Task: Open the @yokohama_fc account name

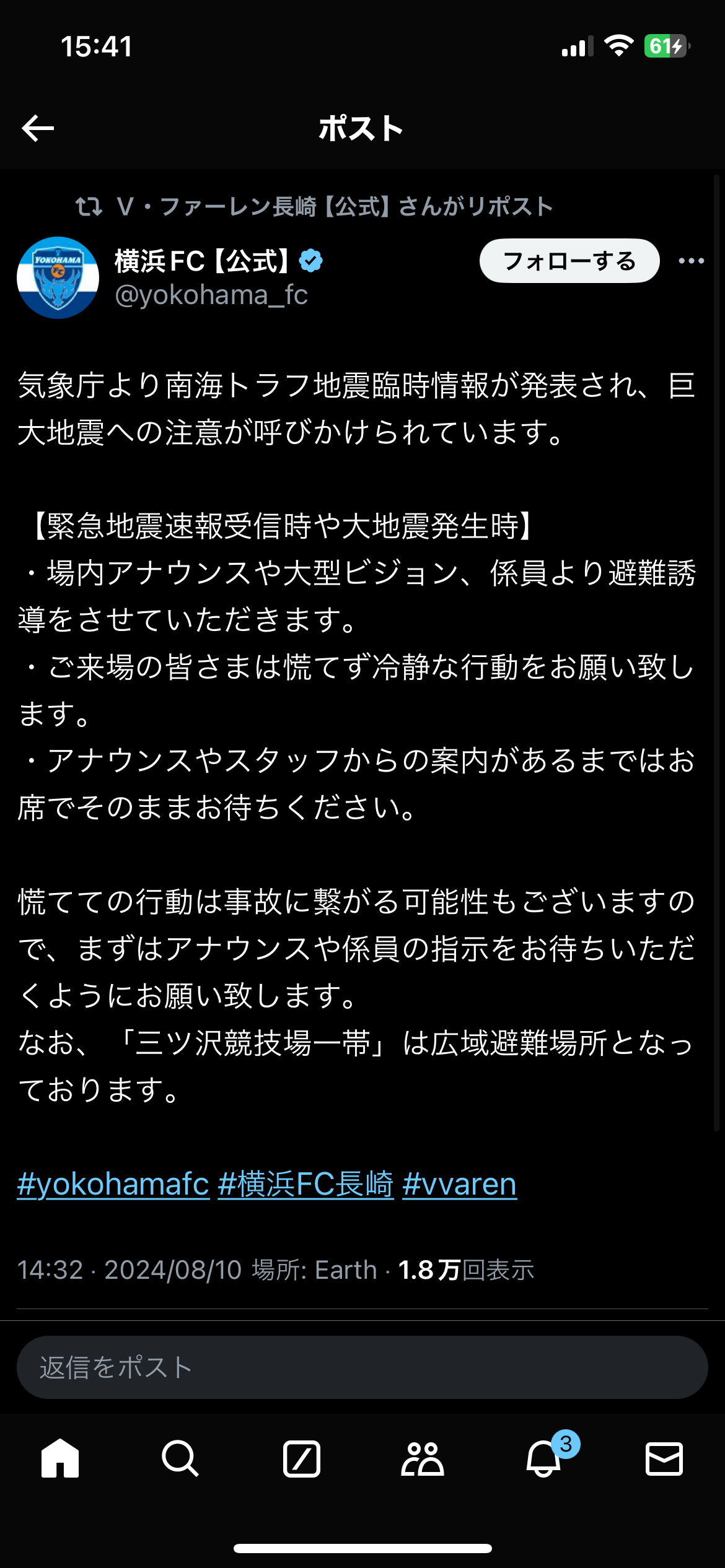Action: (211, 295)
